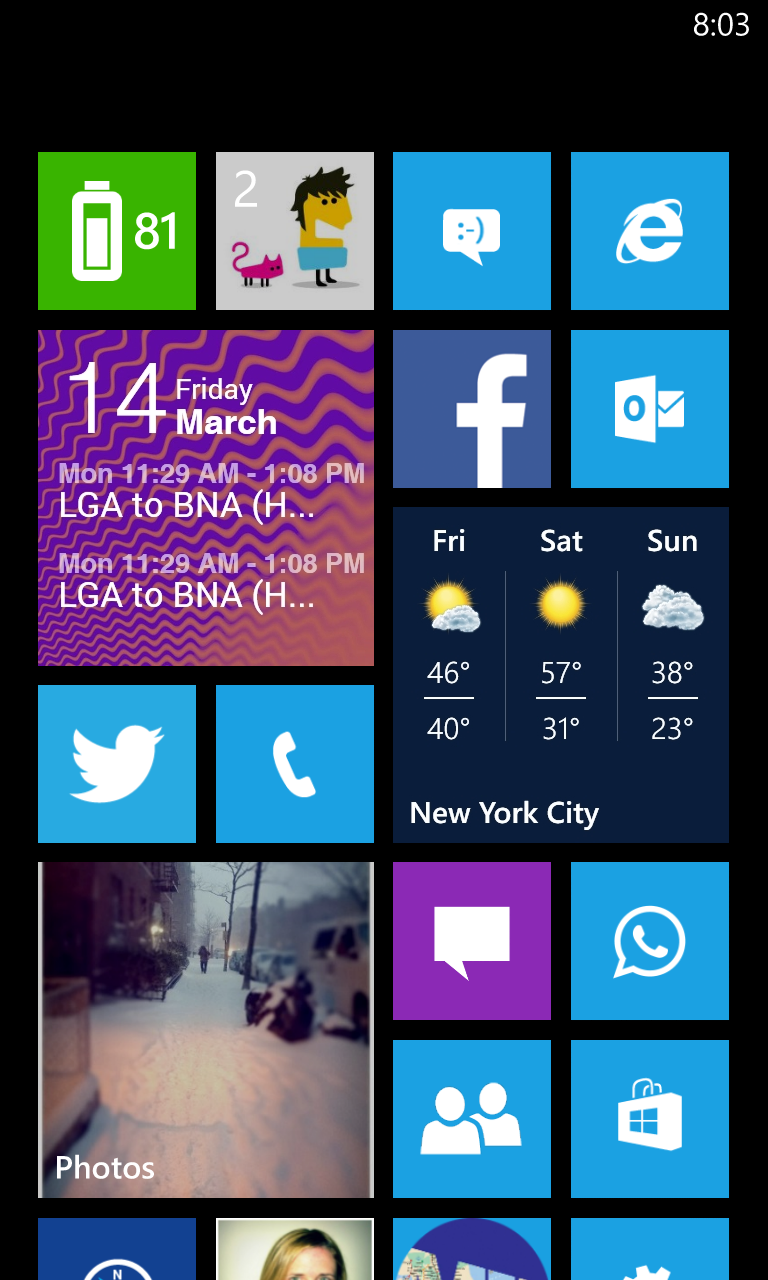Open the People contacts tile
Screen dimensions: 768x1280
click(x=472, y=1119)
